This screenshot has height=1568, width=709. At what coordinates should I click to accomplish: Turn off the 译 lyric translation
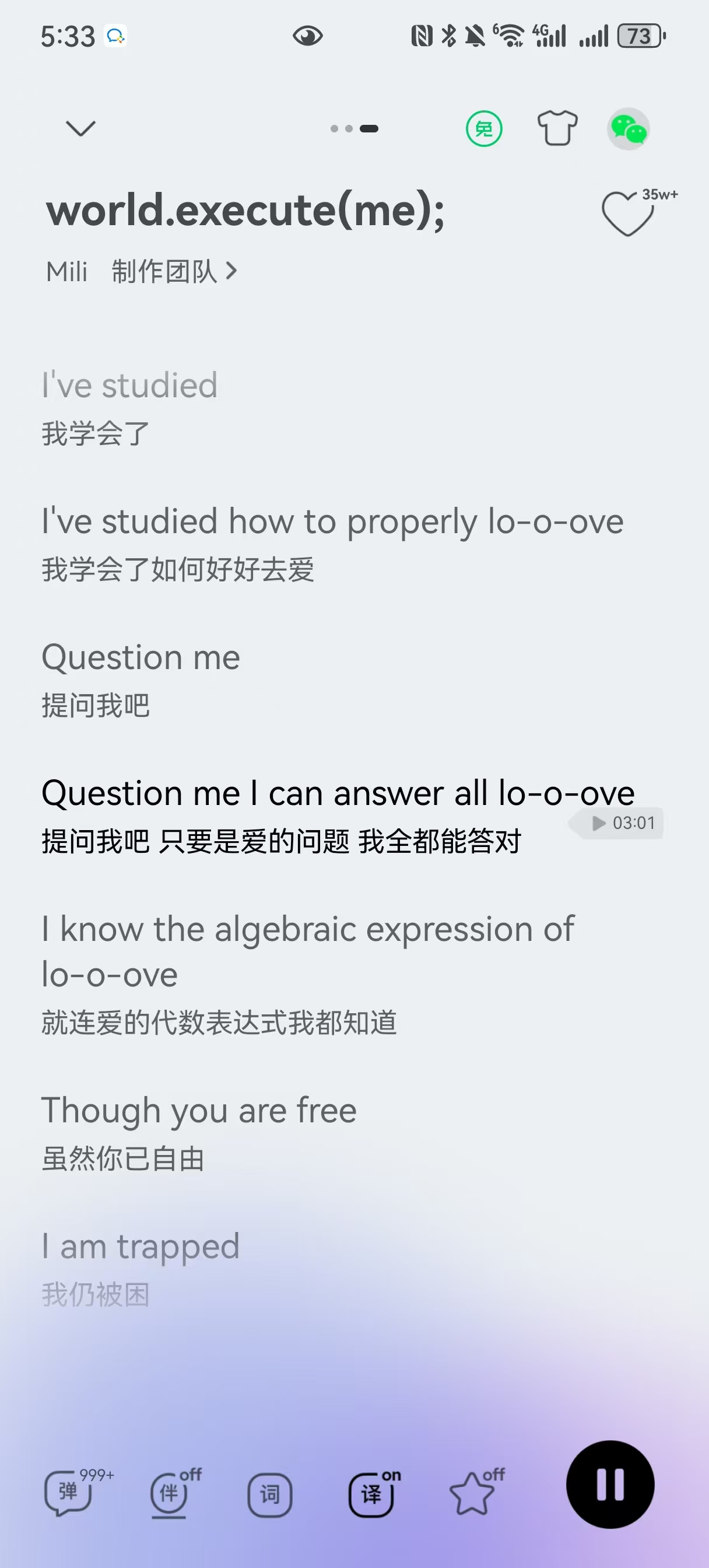[371, 1494]
